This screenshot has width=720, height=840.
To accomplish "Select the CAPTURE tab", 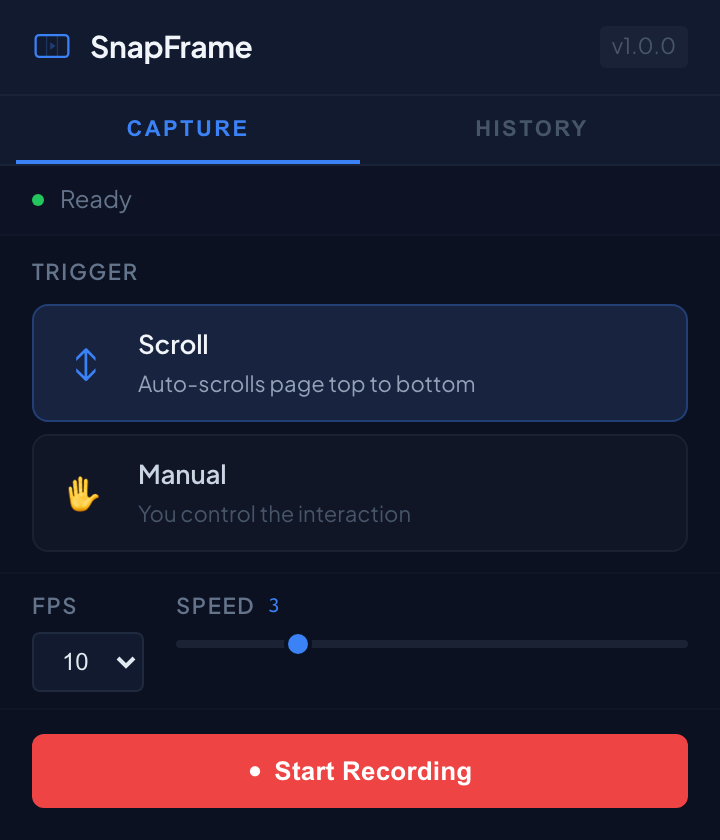I will point(187,128).
